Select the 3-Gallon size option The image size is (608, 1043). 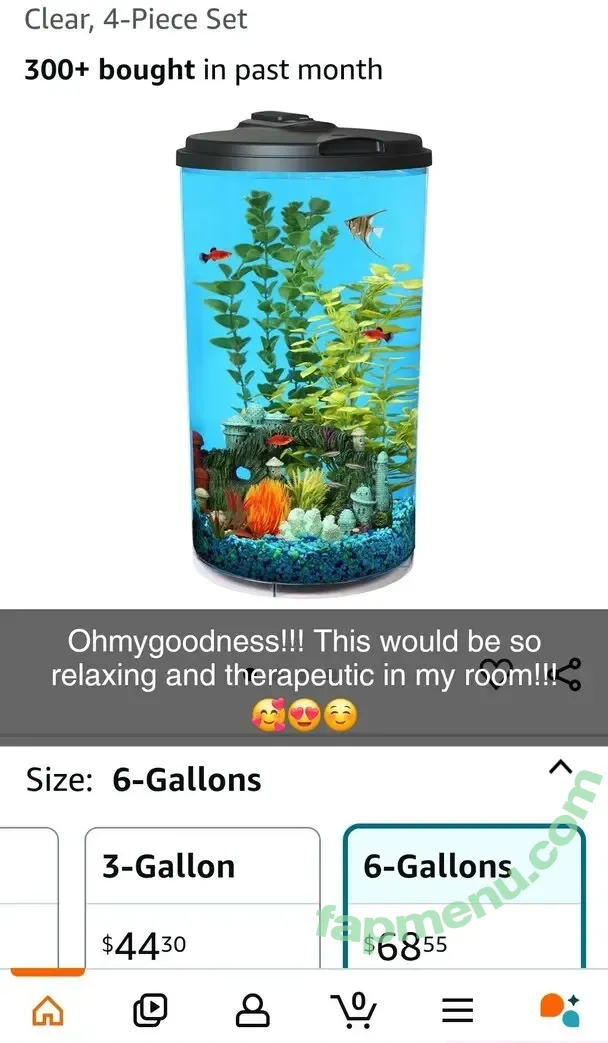click(x=202, y=897)
